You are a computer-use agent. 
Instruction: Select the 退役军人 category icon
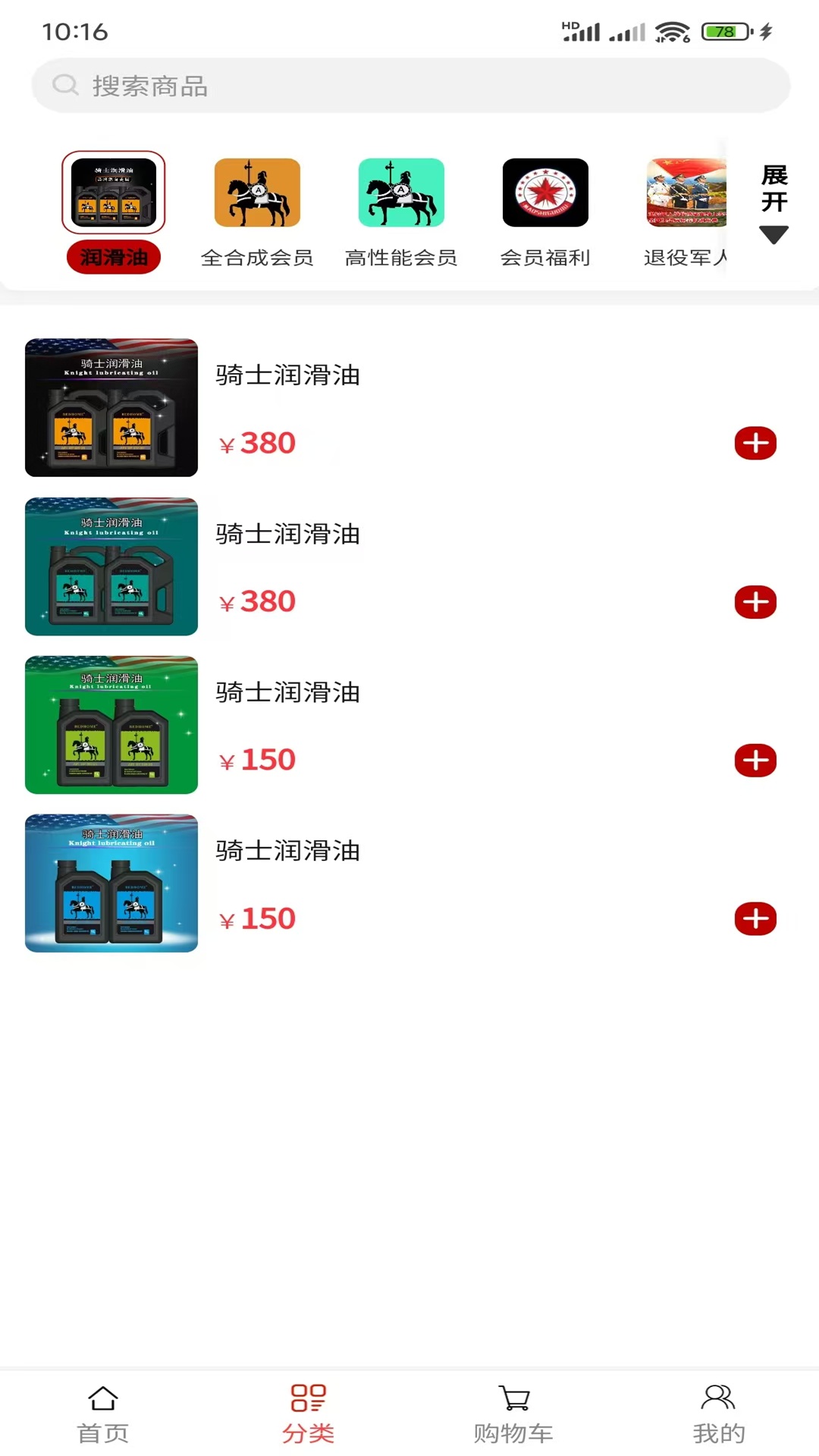coord(685,192)
